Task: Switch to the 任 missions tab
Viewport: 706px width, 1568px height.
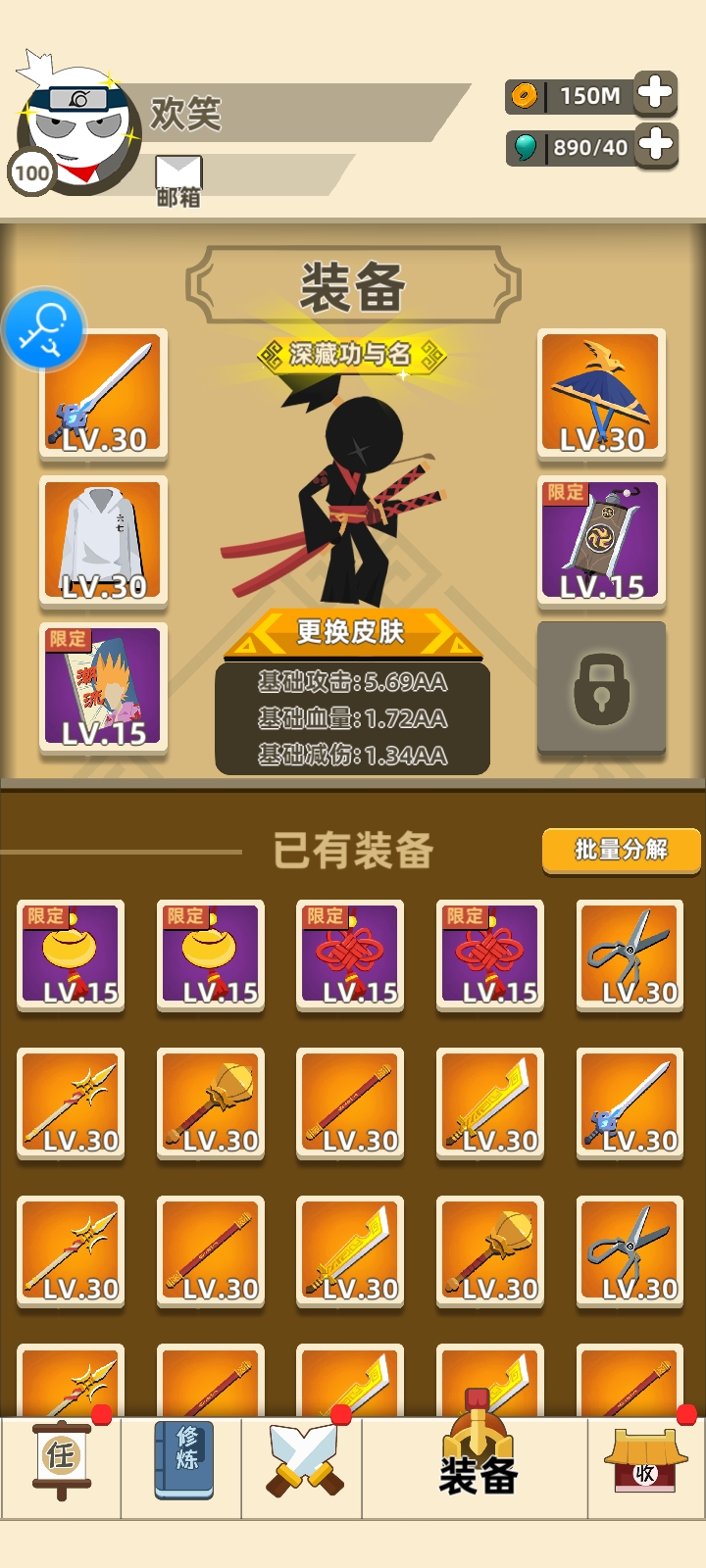Action: tap(61, 1459)
